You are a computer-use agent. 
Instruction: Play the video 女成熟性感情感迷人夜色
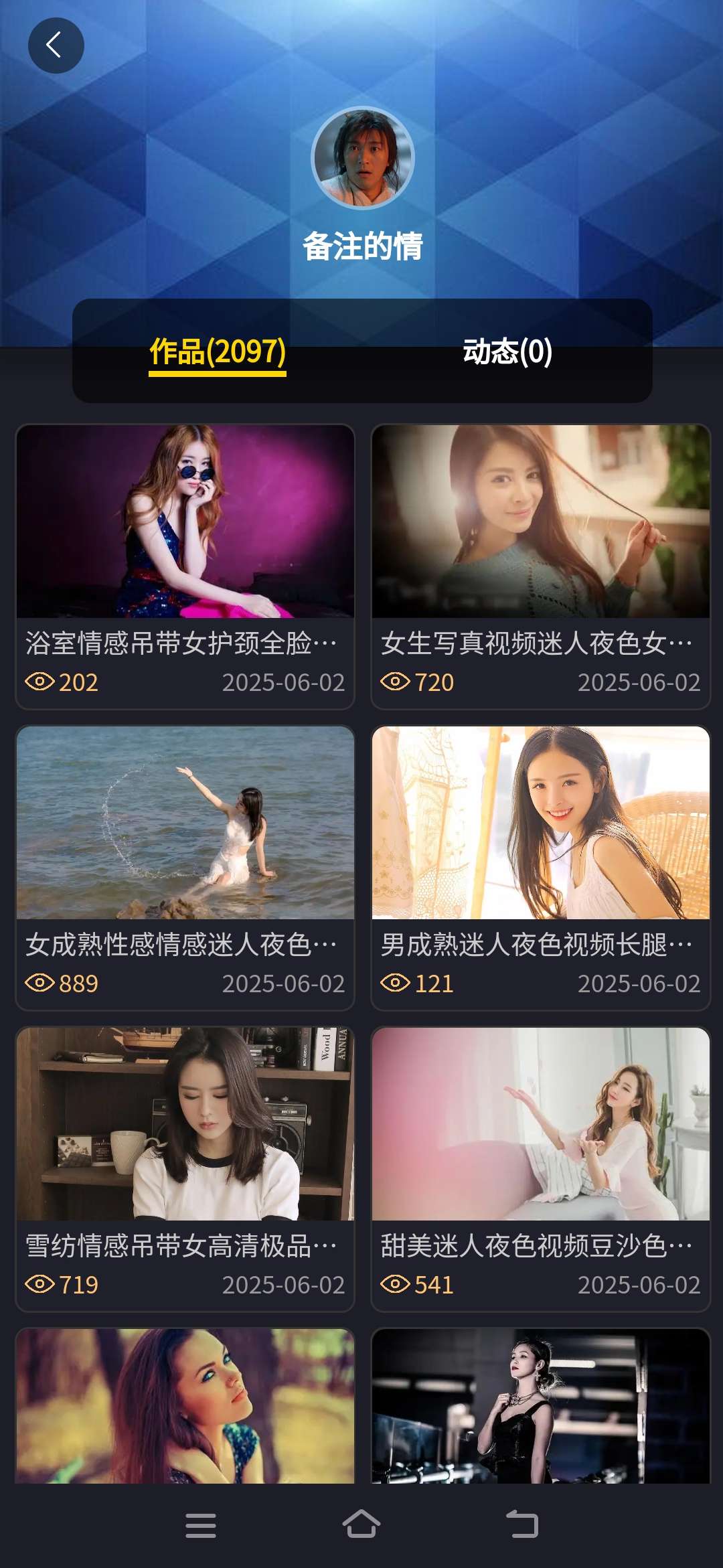pyautogui.click(x=185, y=824)
